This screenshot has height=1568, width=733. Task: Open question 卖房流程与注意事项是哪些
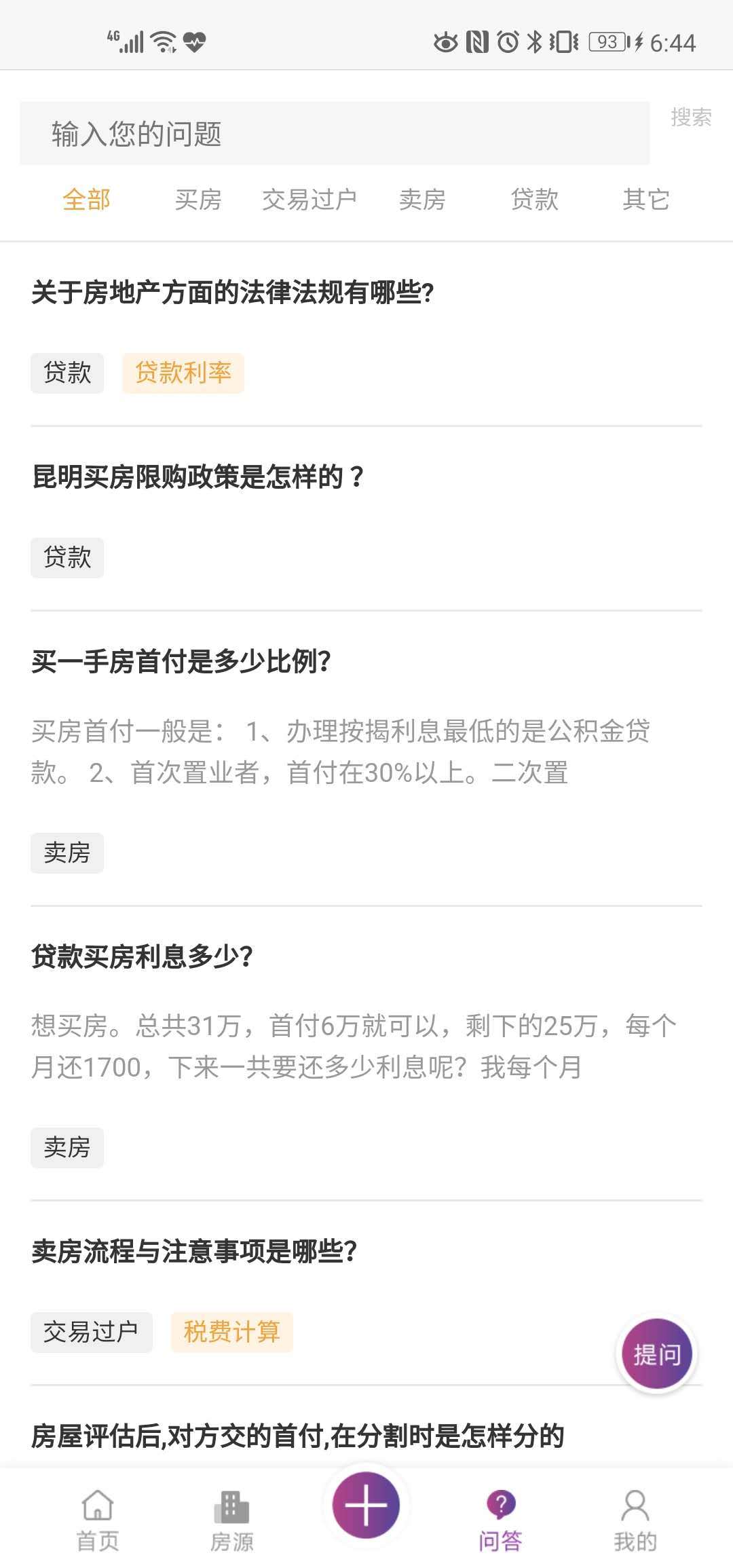tap(194, 1251)
